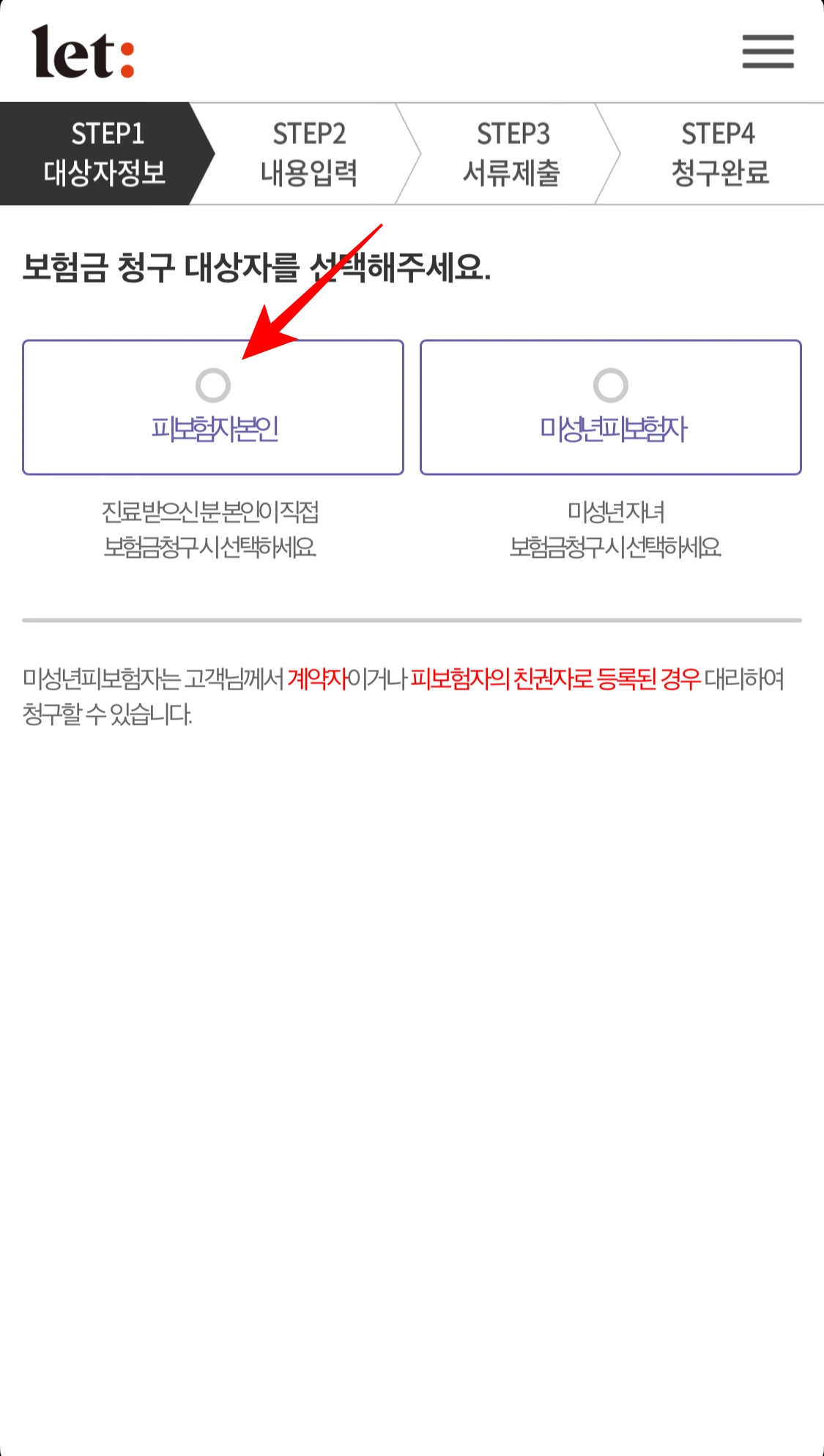Click the heading 보험금 청구 대상자를 선택해주세요
This screenshot has width=824, height=1456.
(256, 266)
